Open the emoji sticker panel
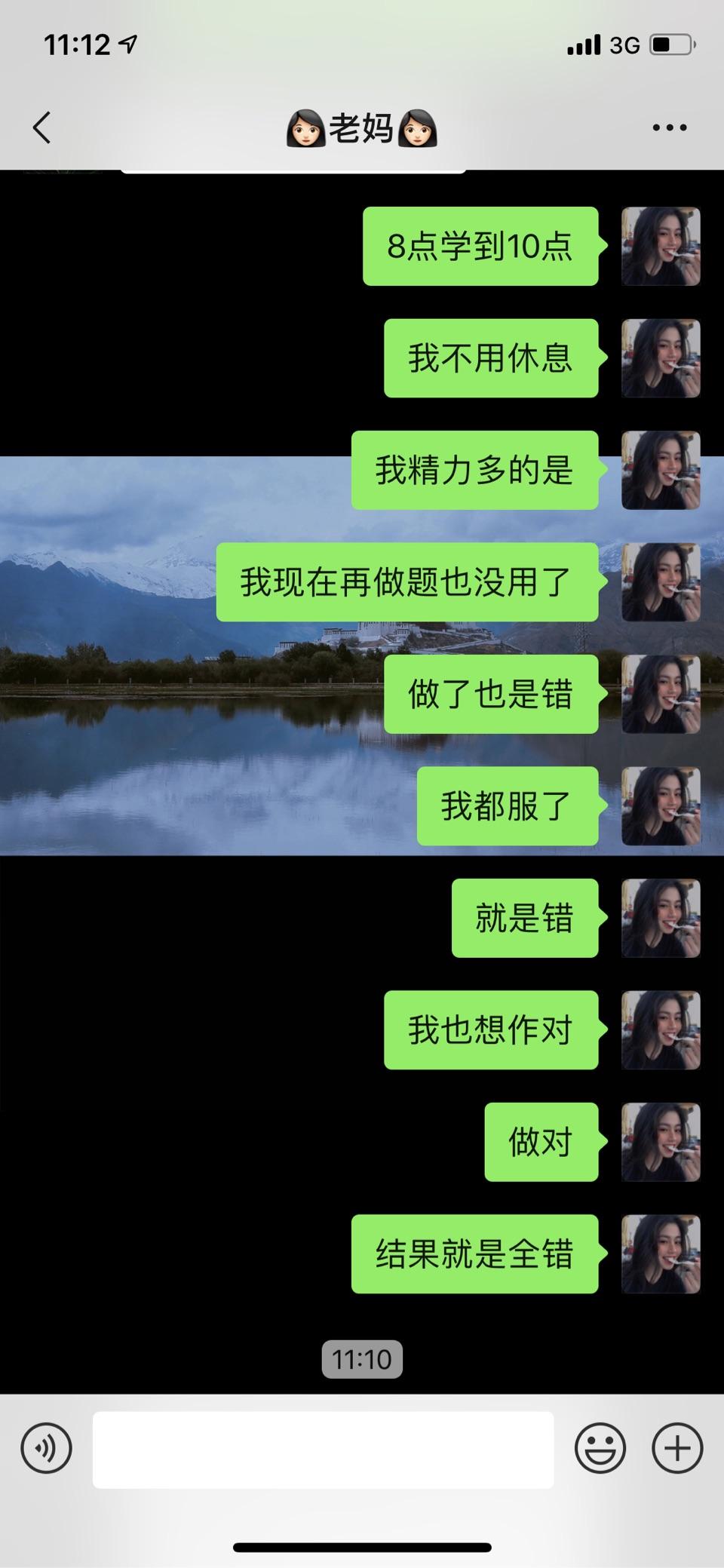This screenshot has width=724, height=1568. (x=600, y=1449)
